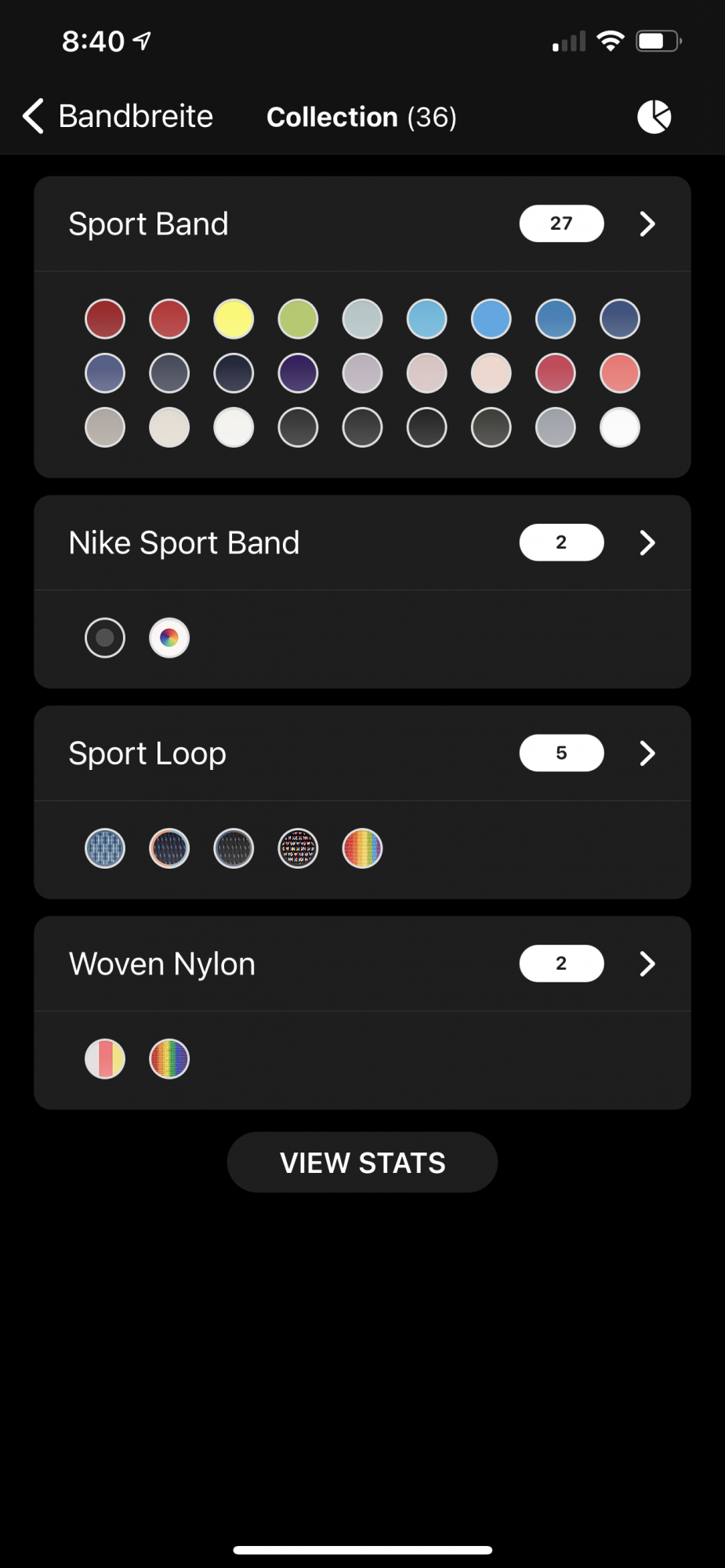The height and width of the screenshot is (1568, 725).
Task: Choose the rainbow Sport Loop swatch
Action: pyautogui.click(x=362, y=848)
